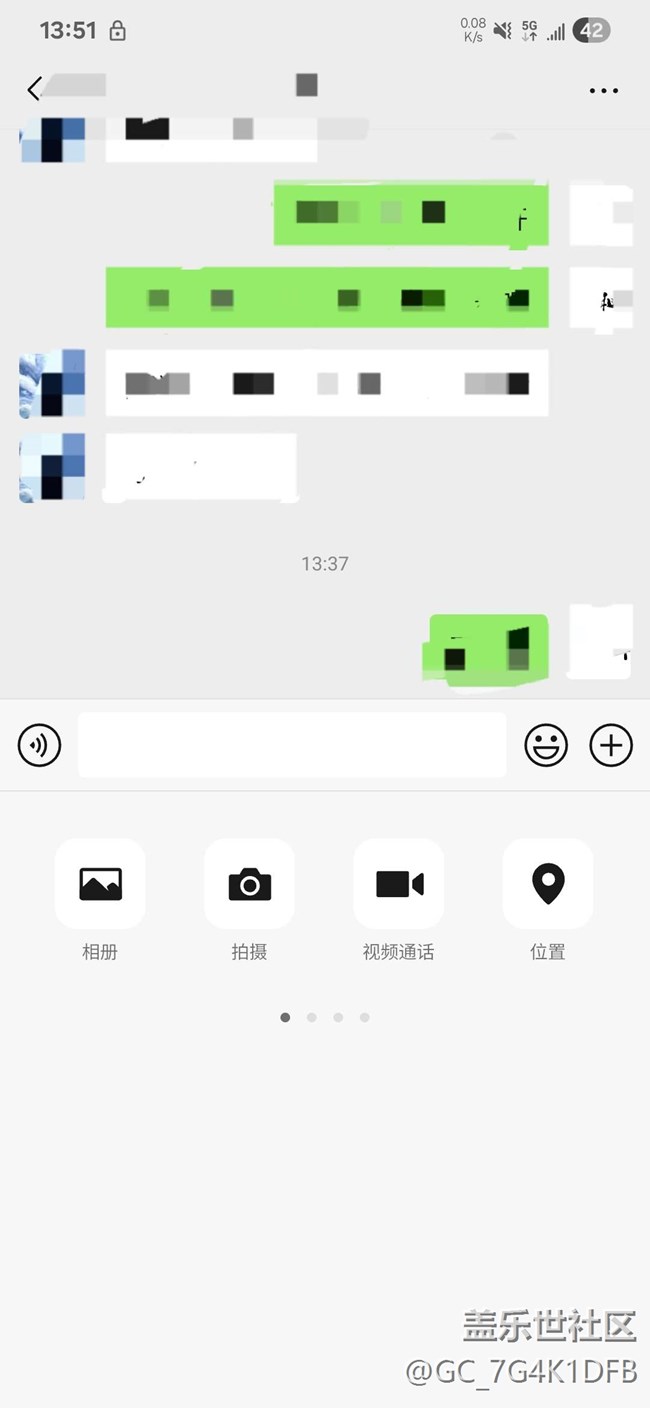Toggle the plus attachments panel
Screen dimensions: 650x1408
click(611, 745)
